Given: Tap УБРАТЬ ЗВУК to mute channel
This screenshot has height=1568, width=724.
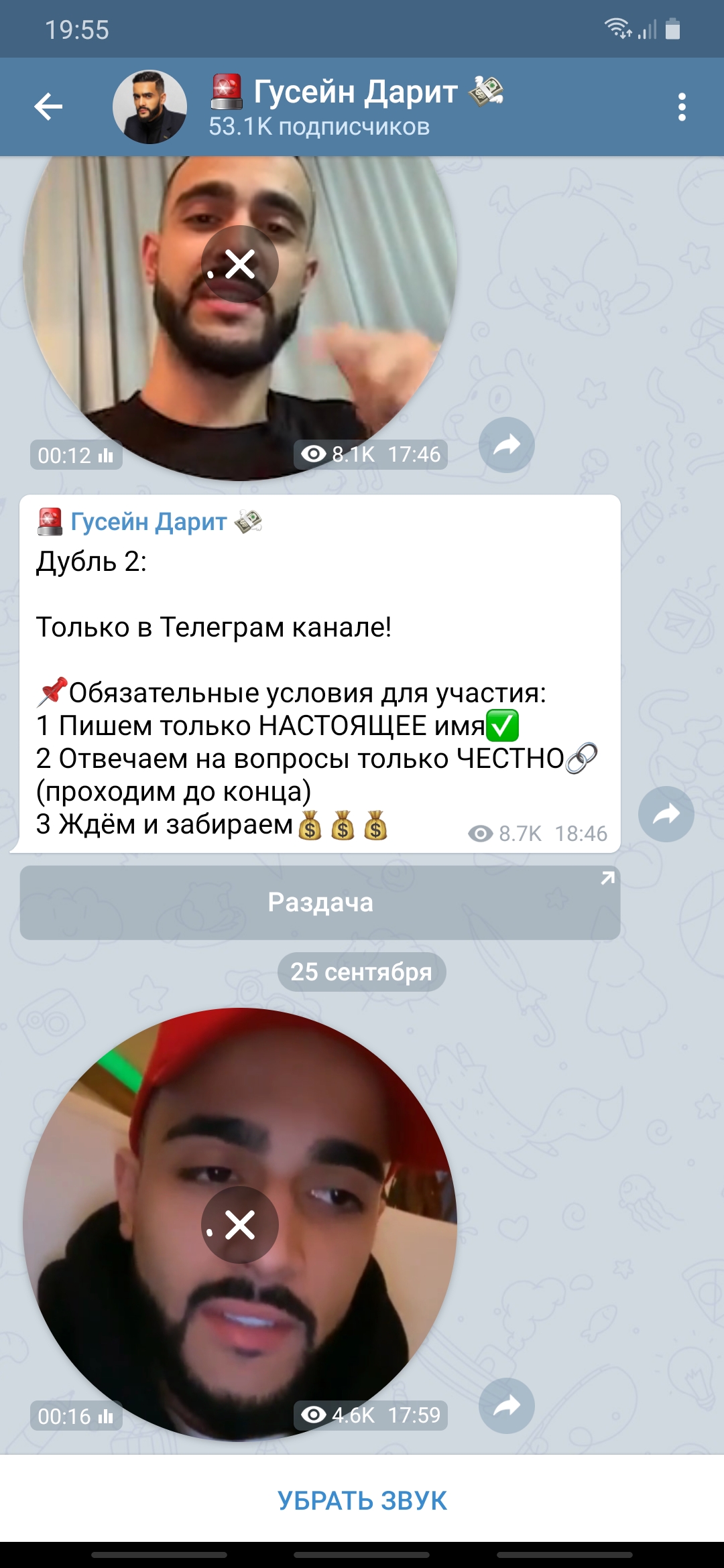Looking at the screenshot, I should click(x=362, y=1500).
